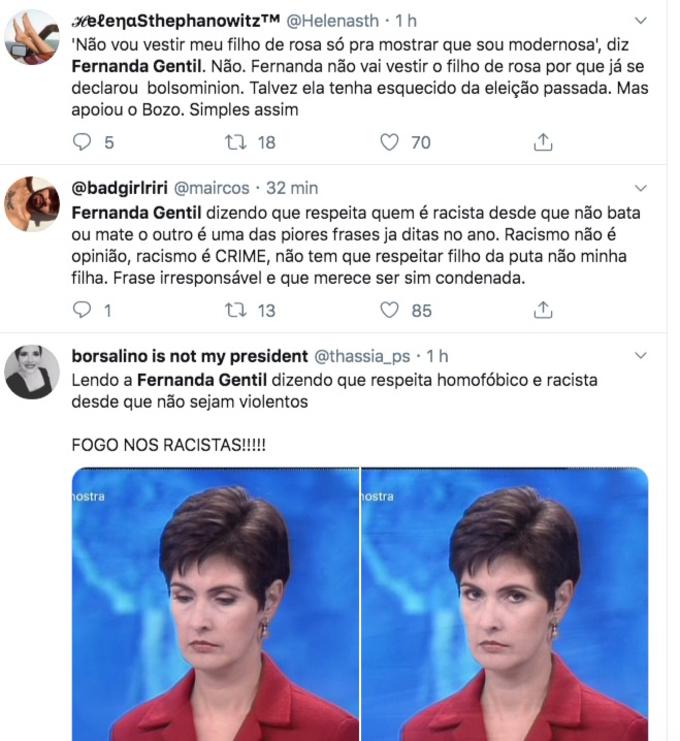
Task: Reply to @badgirlriri's tweet
Action: click(82, 310)
